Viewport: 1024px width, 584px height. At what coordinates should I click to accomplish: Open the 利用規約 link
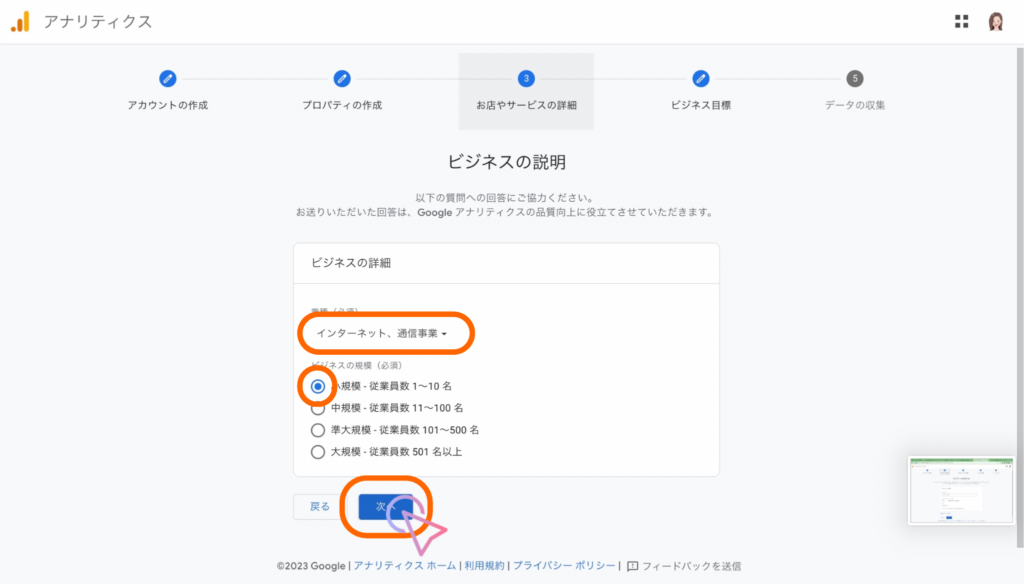point(484,566)
